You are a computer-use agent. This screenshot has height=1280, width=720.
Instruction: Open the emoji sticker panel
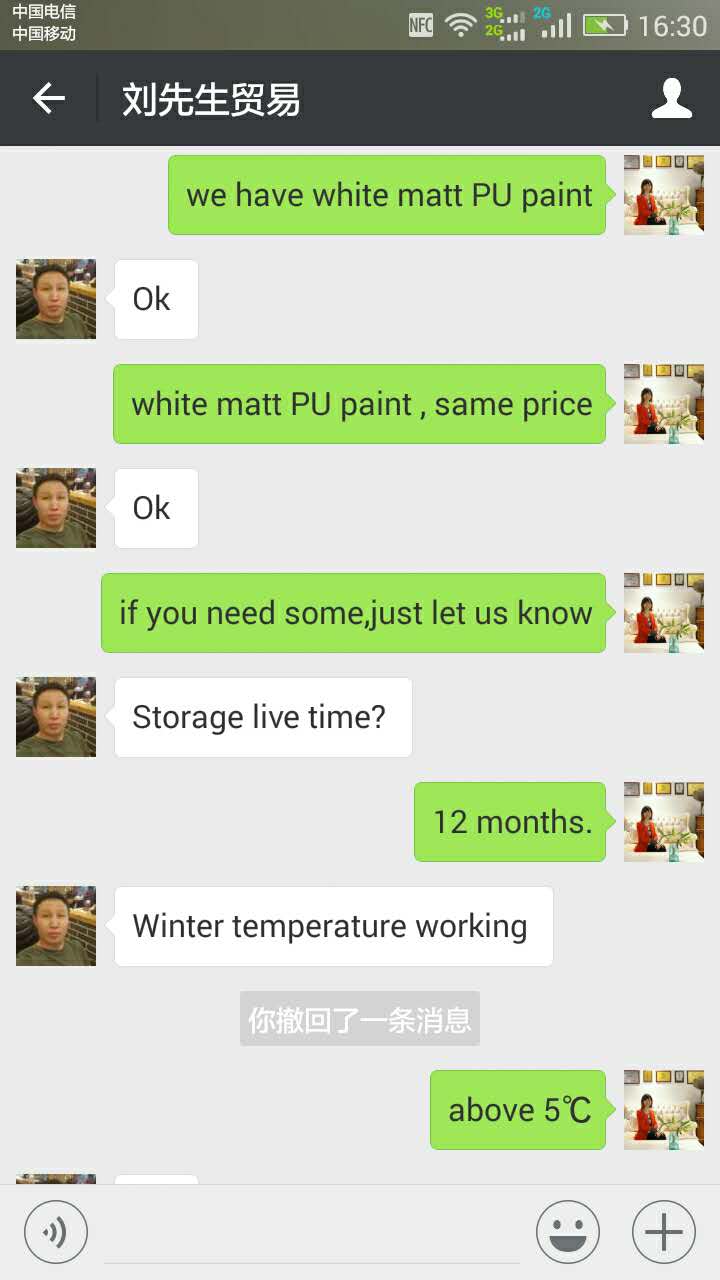click(x=568, y=1232)
